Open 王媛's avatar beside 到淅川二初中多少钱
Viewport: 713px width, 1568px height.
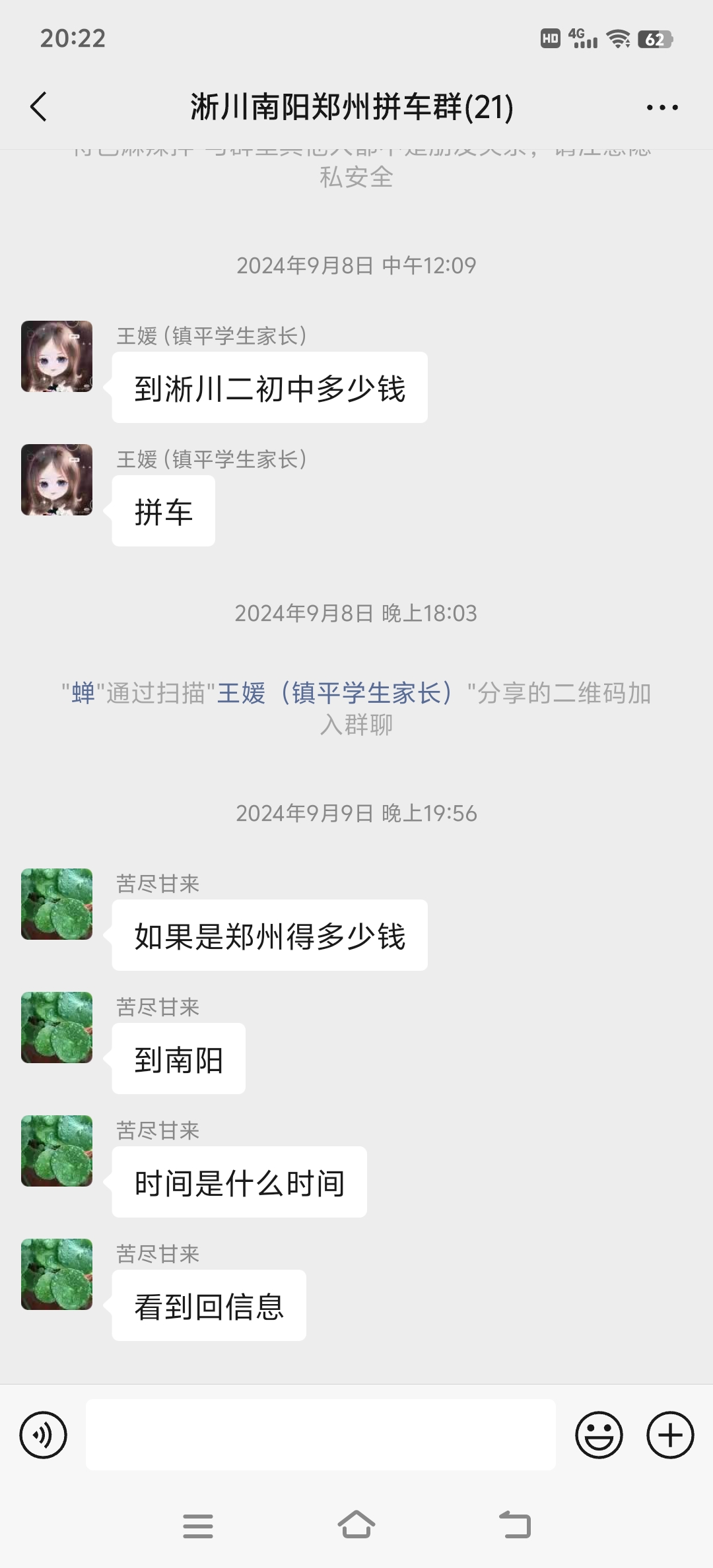[57, 356]
